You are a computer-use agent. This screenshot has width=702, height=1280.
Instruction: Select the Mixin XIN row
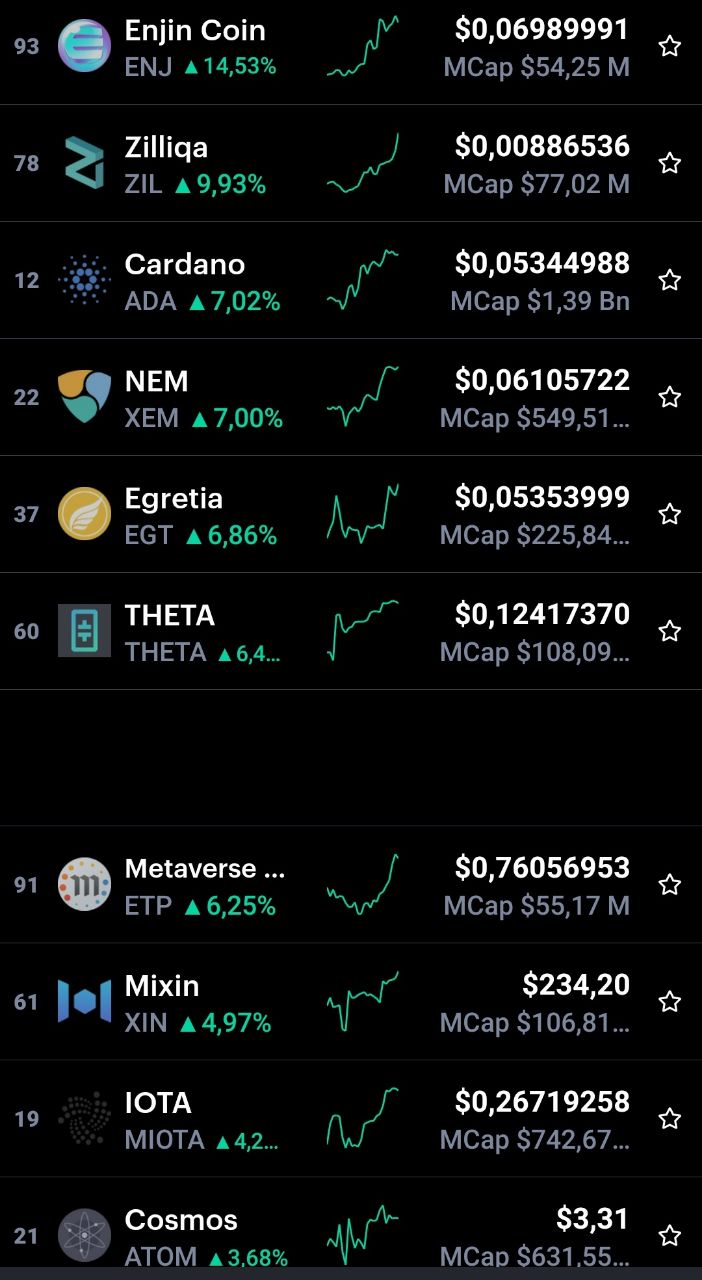coord(351,1001)
